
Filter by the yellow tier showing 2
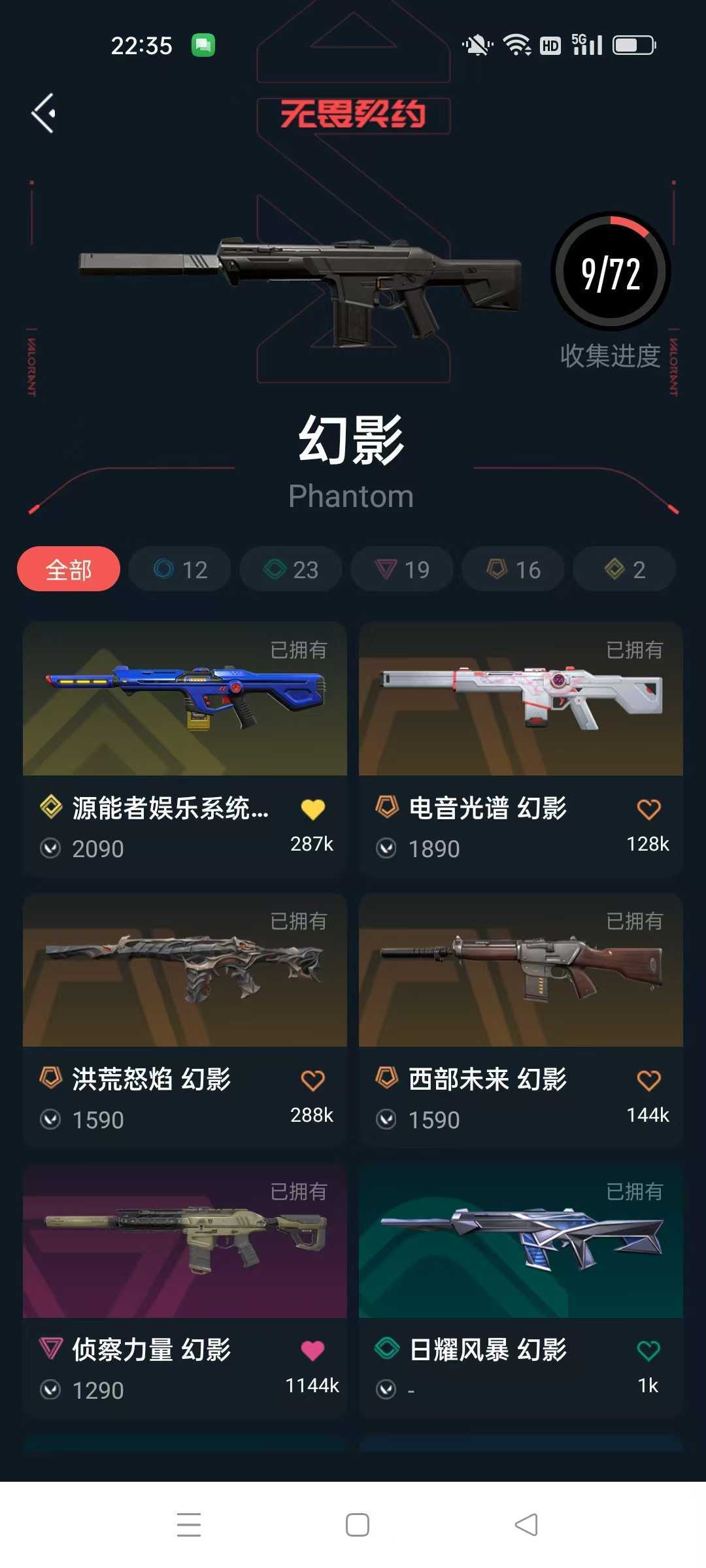pyautogui.click(x=624, y=569)
